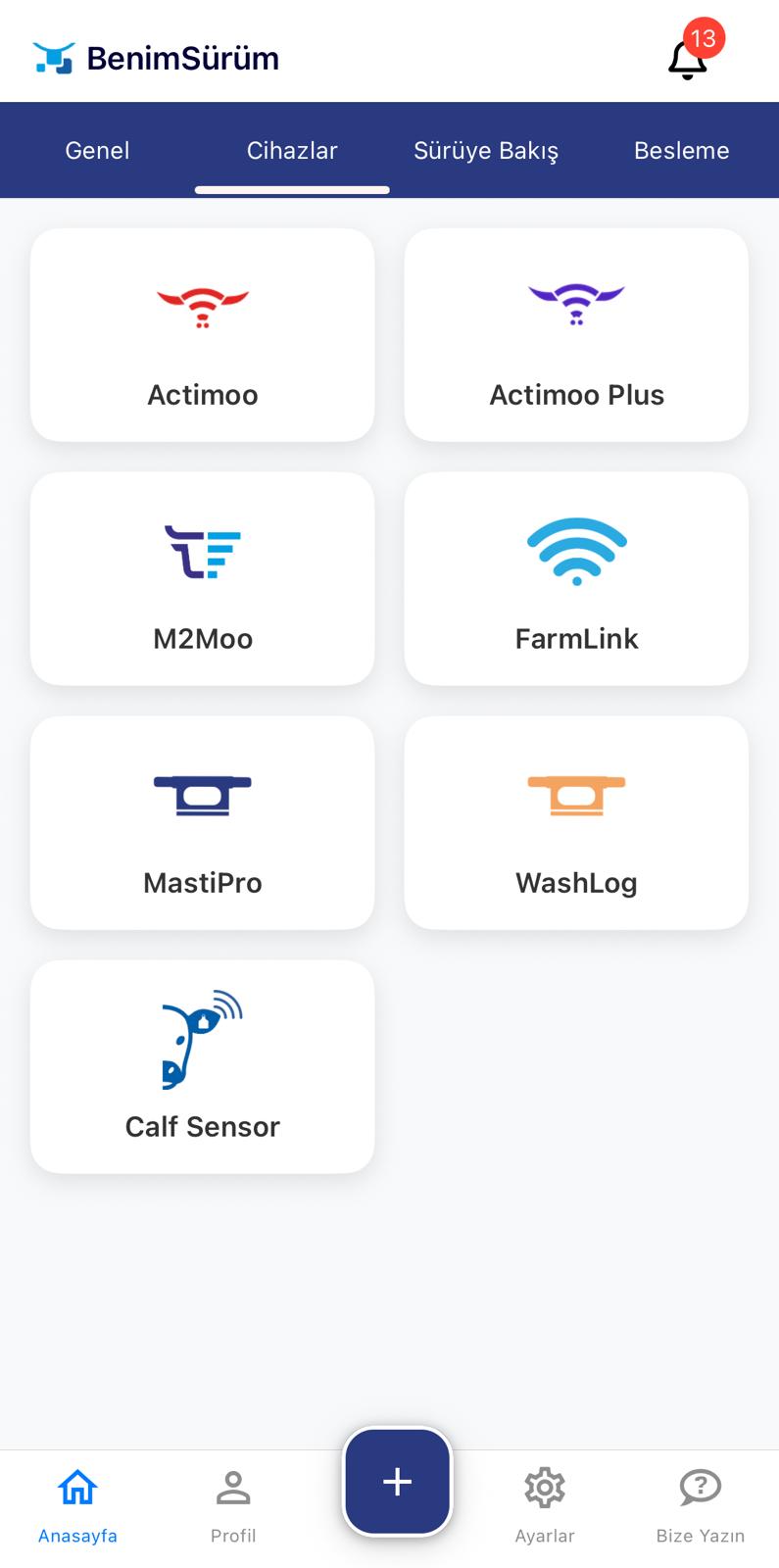Go to Bize Yazın support
The width and height of the screenshot is (779, 1568).
(x=700, y=1506)
